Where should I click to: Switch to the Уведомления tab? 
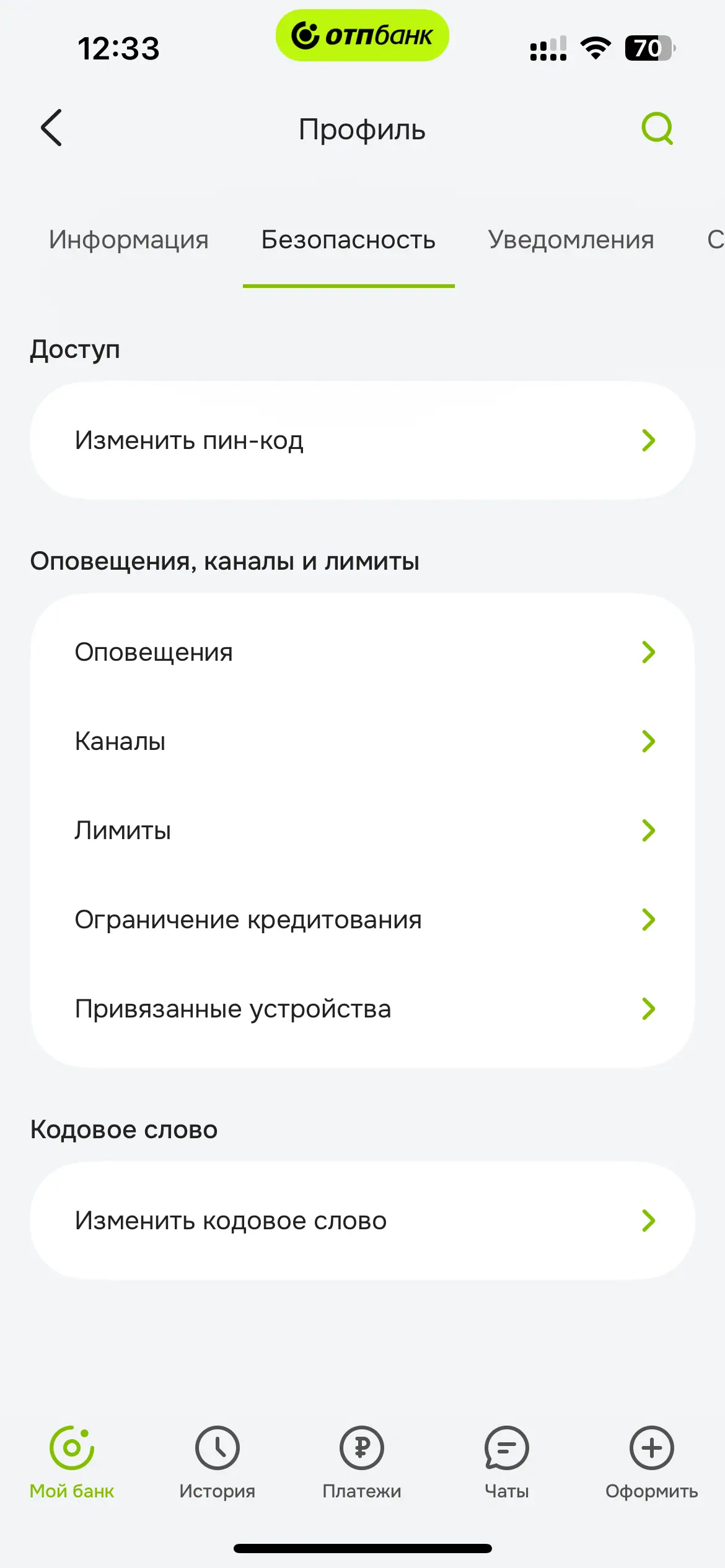571,240
